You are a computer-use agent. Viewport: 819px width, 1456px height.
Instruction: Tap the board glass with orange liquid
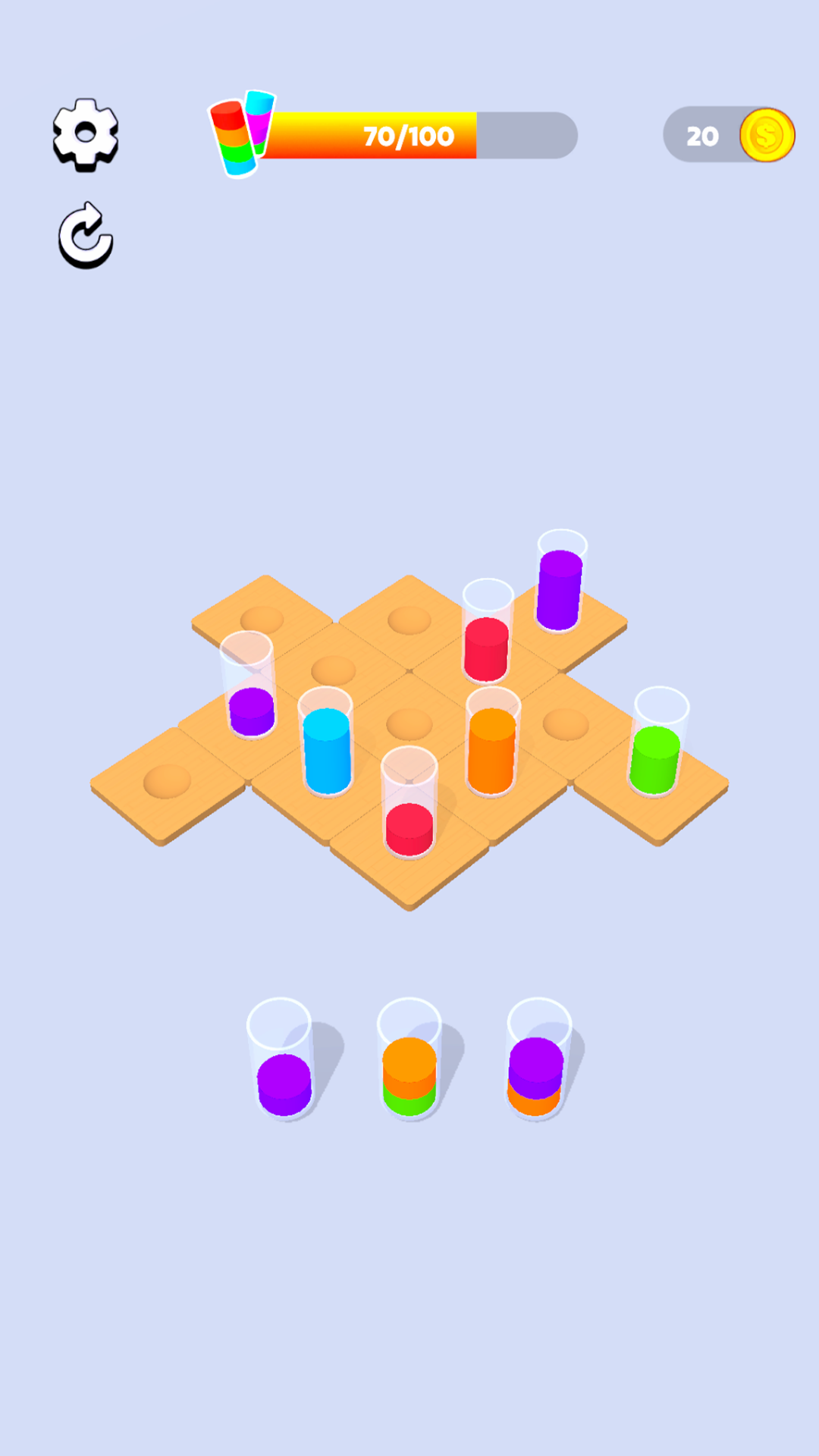tap(492, 745)
